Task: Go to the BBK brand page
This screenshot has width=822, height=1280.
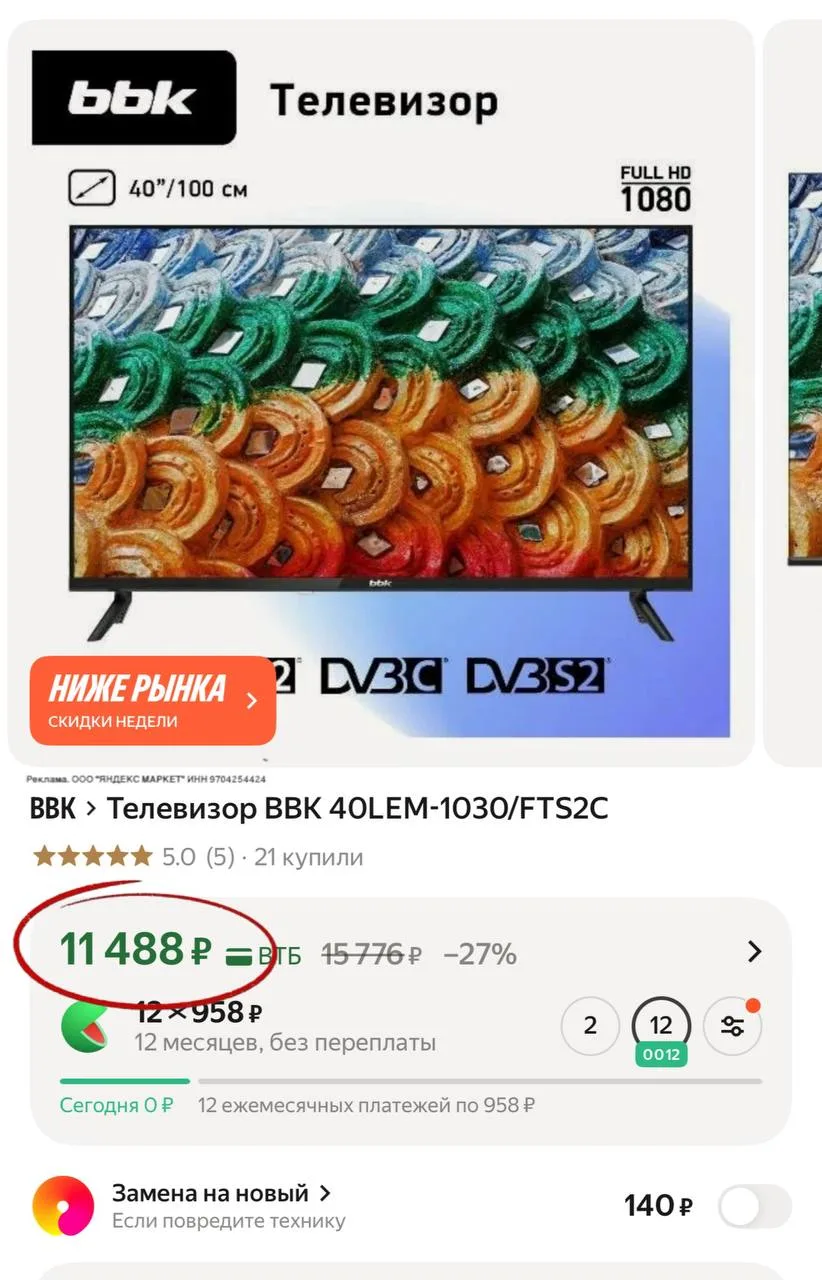Action: click(x=52, y=808)
